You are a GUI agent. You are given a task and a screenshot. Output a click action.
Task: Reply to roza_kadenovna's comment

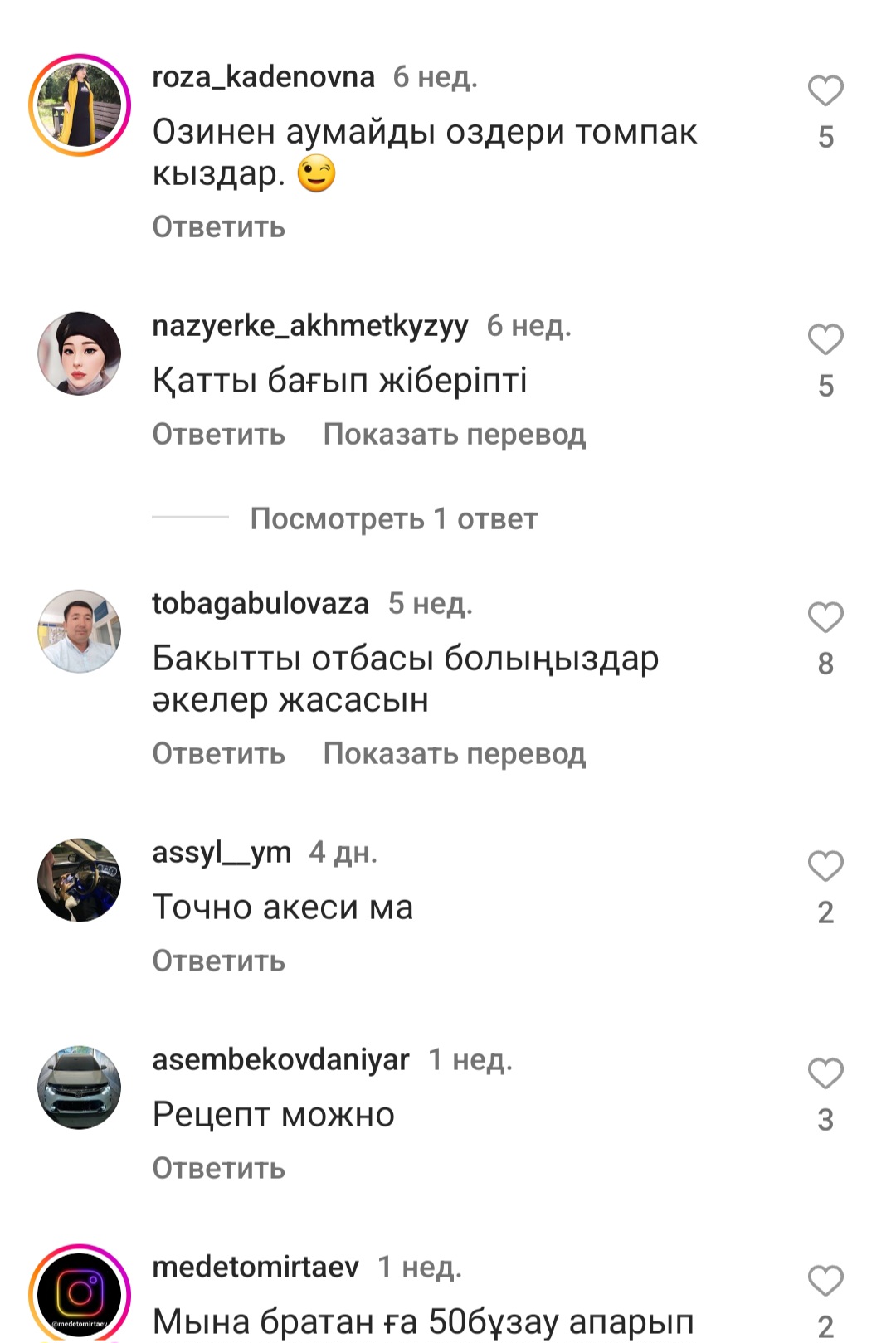click(x=218, y=226)
